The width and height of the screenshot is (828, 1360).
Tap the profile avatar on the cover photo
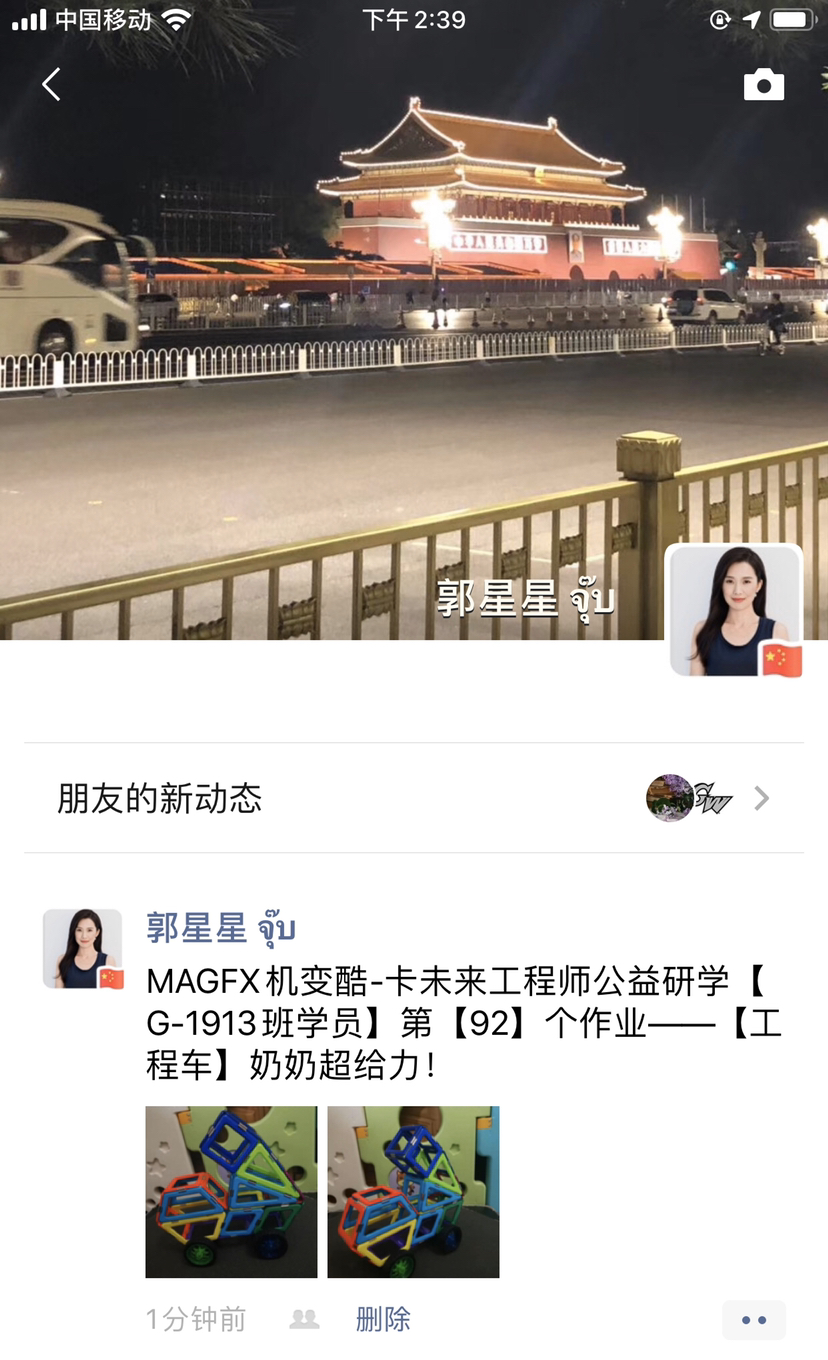tap(735, 611)
